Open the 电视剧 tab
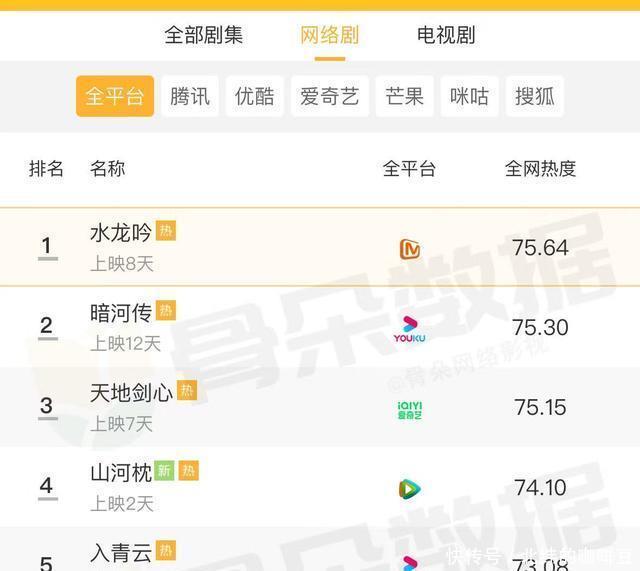Viewport: 640px width, 571px height. (446, 35)
